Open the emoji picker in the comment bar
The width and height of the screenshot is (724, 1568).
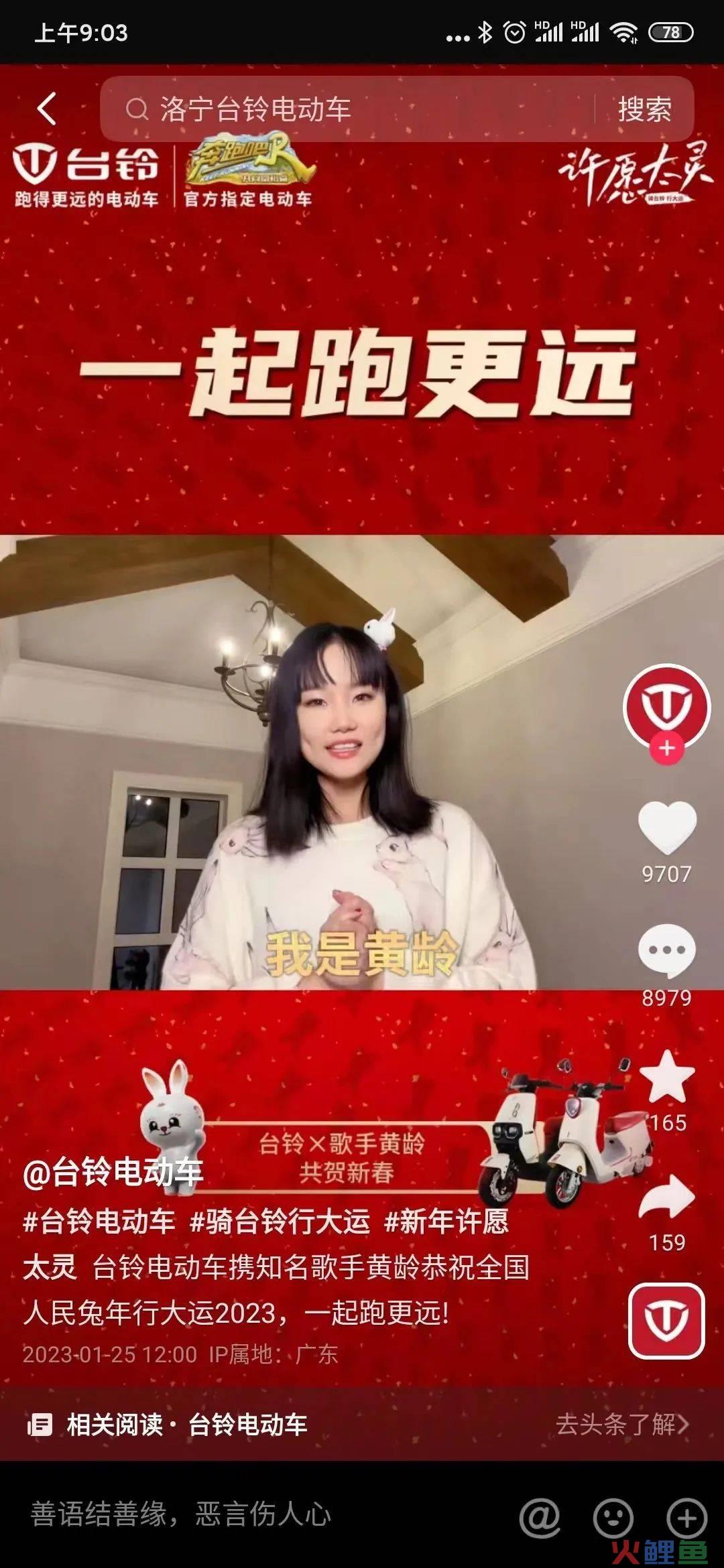click(x=613, y=1517)
